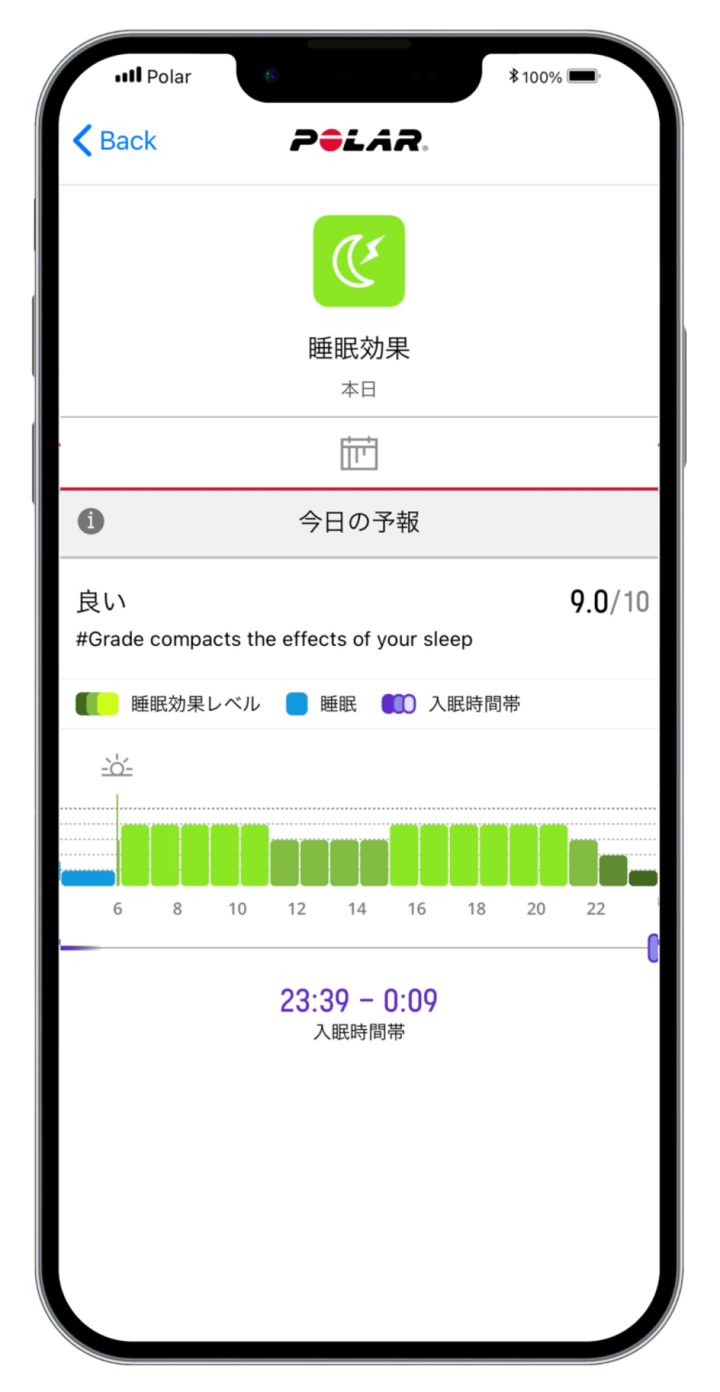
Task: Open info about today's forecast
Action: [91, 521]
